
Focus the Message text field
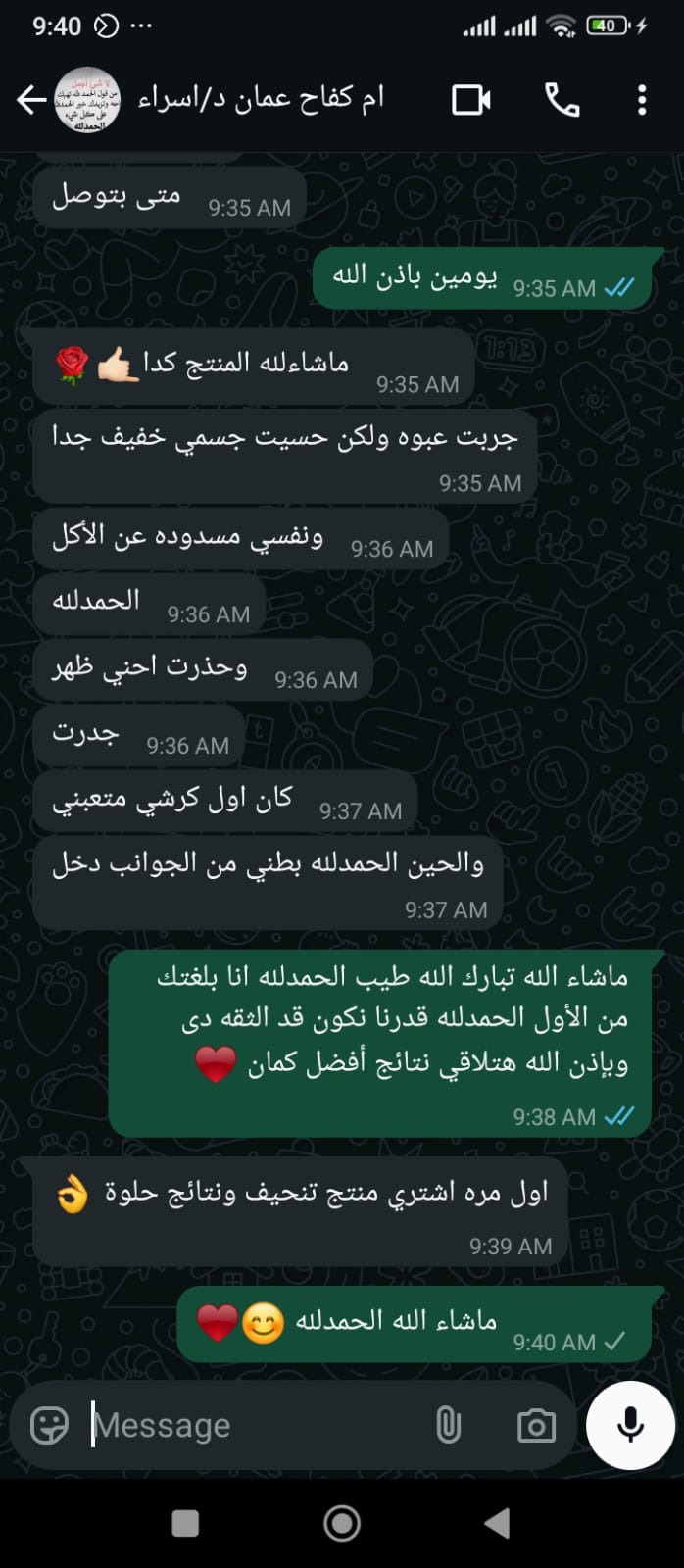coord(245,1425)
